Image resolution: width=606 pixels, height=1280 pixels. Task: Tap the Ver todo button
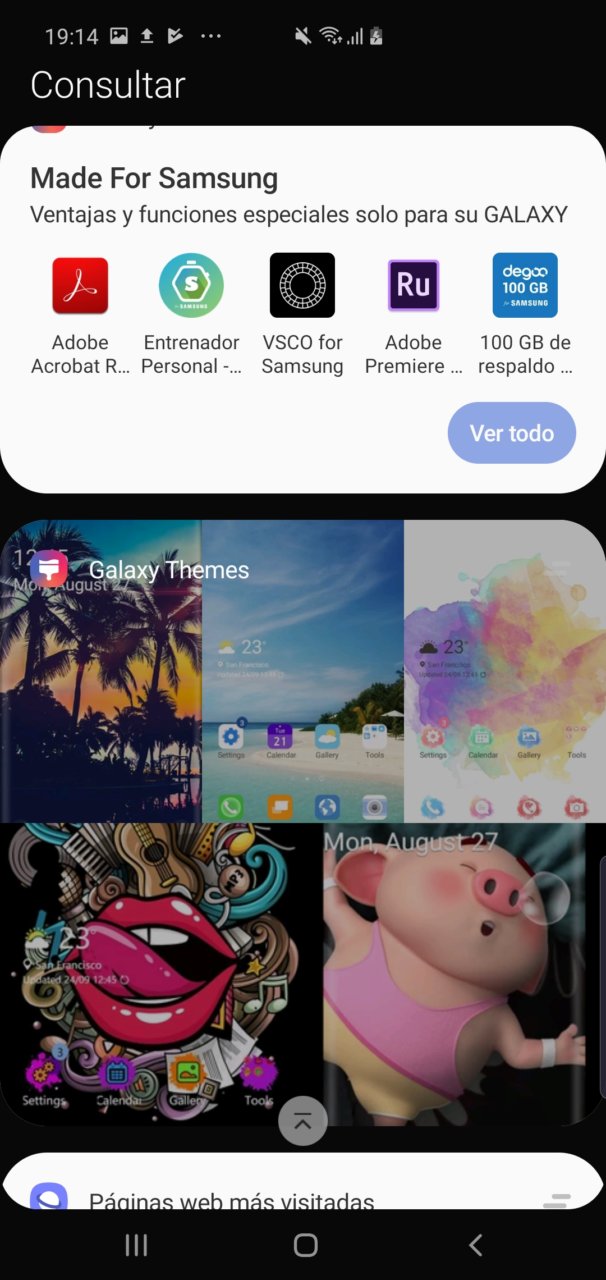(x=512, y=433)
